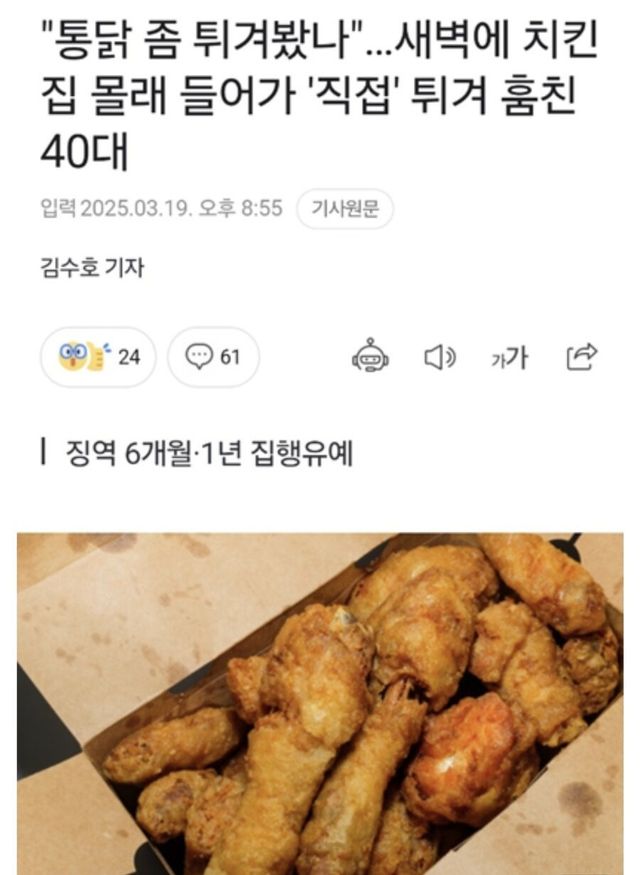
Task: Enlarge the fried chicken article photo
Action: click(x=320, y=703)
